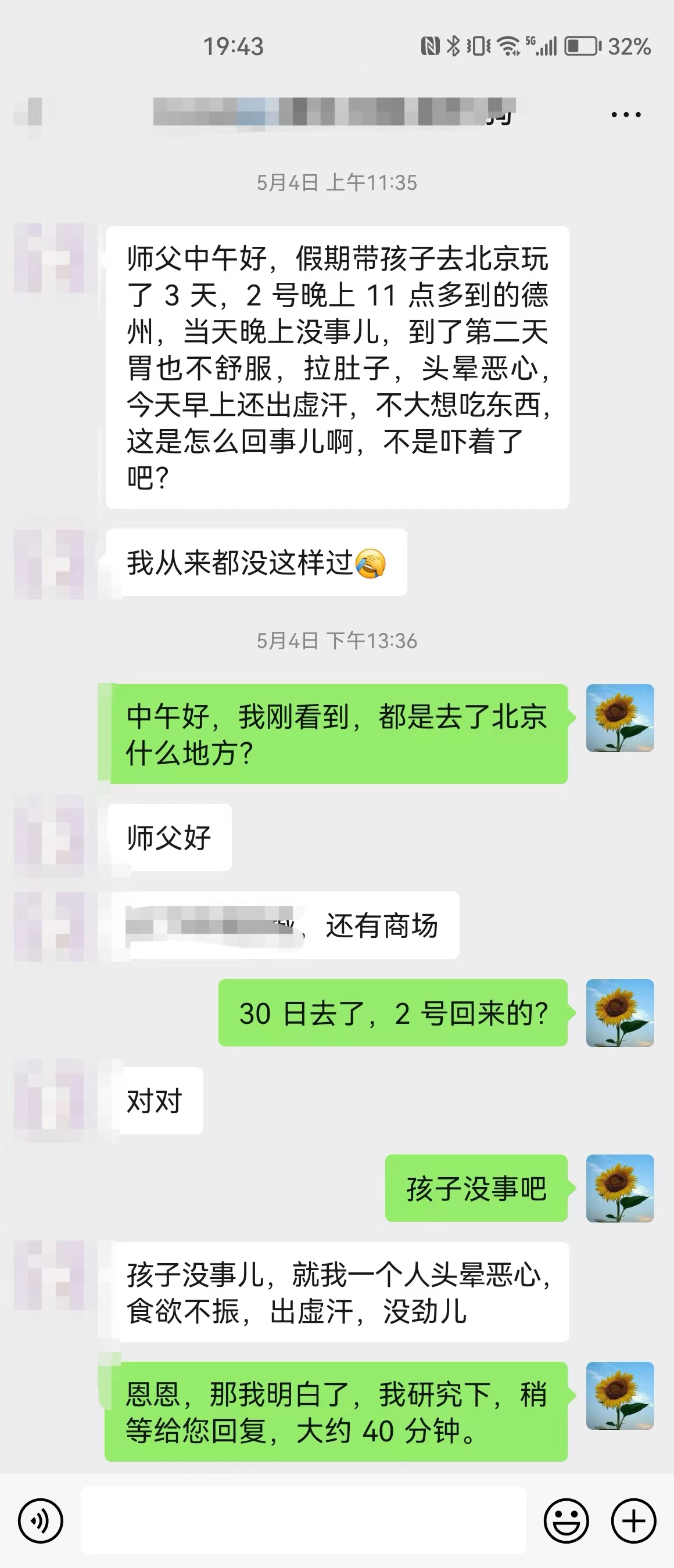Open the emoji sticker panel
Screen dimensions: 674x1568
[x=565, y=1521]
